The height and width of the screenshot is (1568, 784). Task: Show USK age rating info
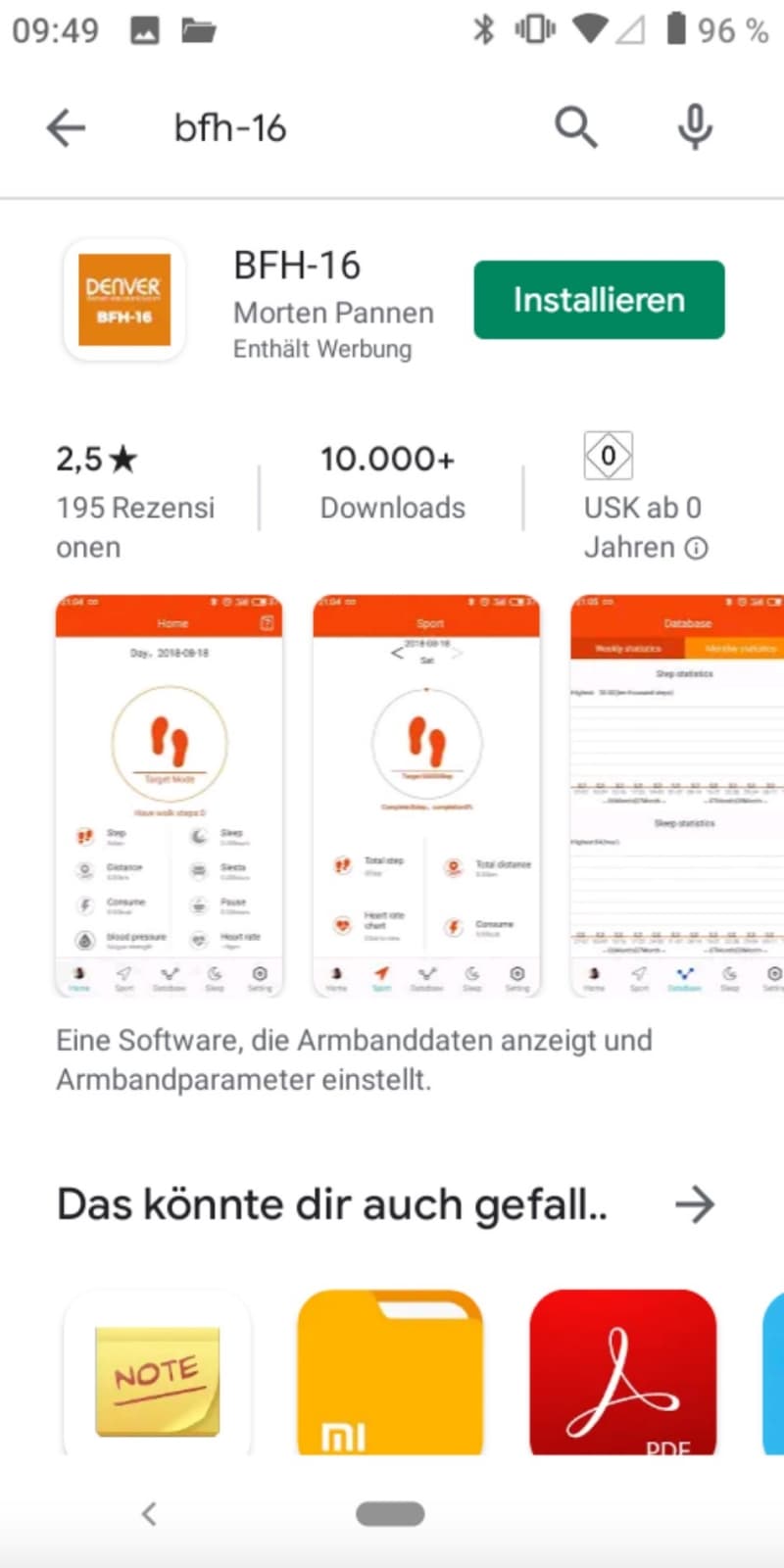pos(696,548)
